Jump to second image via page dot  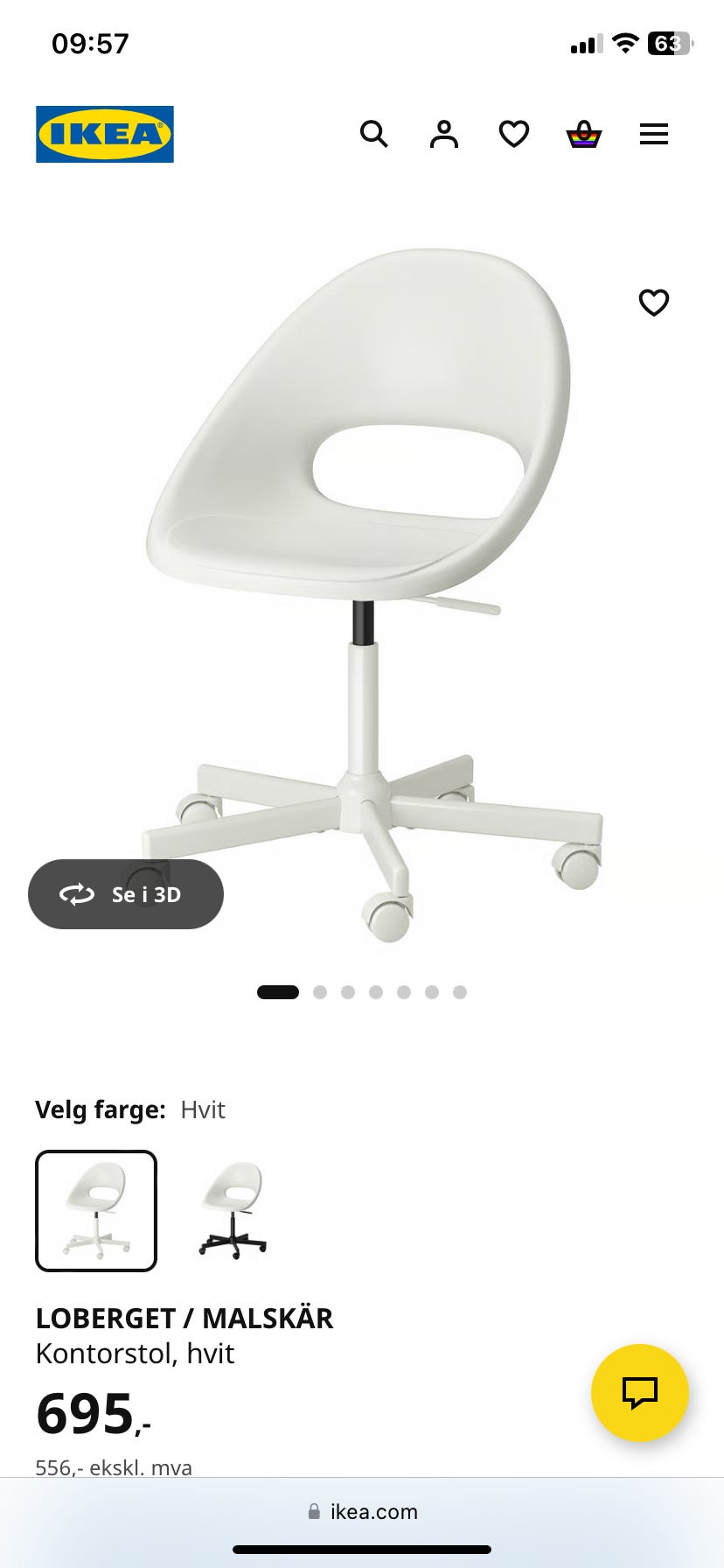(x=320, y=992)
